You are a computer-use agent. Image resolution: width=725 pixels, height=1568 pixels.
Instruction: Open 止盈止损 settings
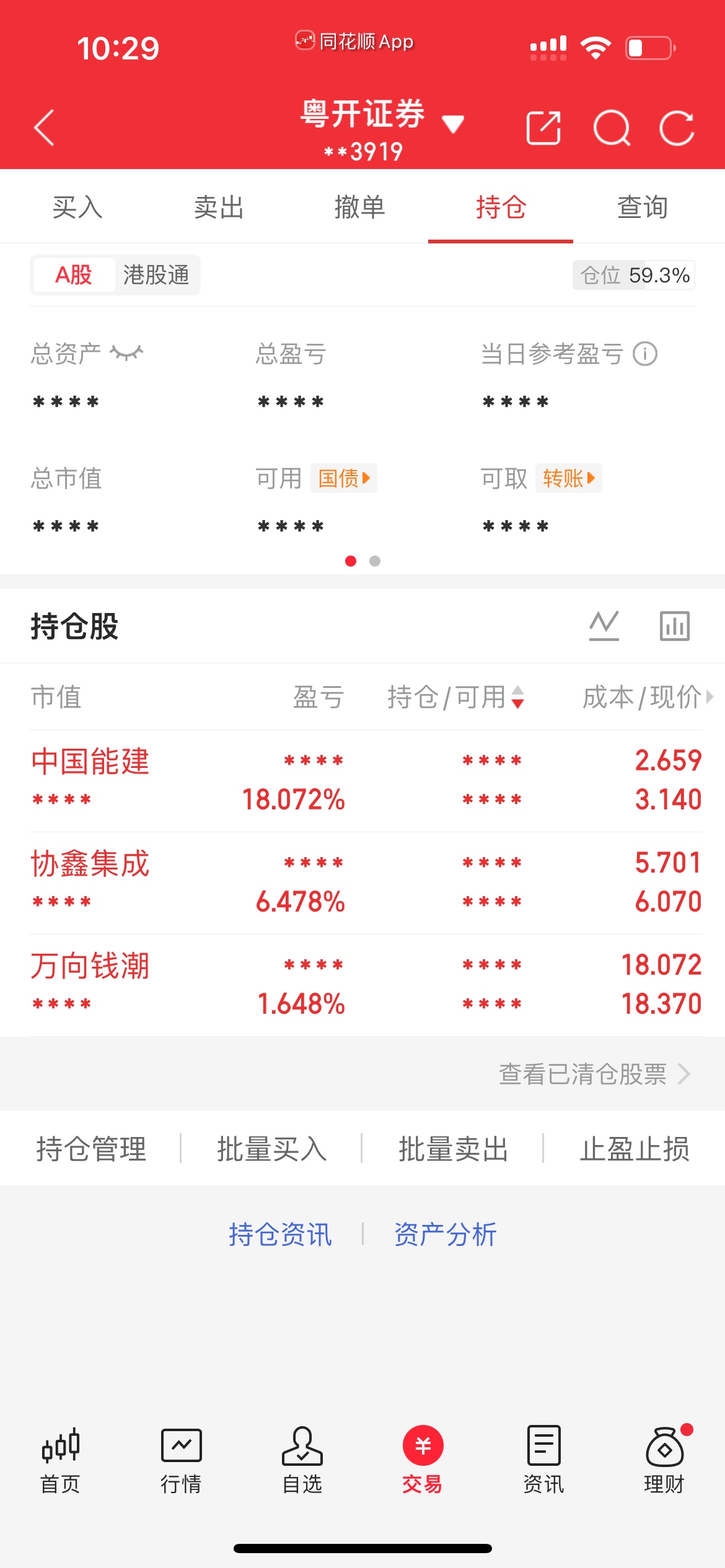pos(635,1149)
